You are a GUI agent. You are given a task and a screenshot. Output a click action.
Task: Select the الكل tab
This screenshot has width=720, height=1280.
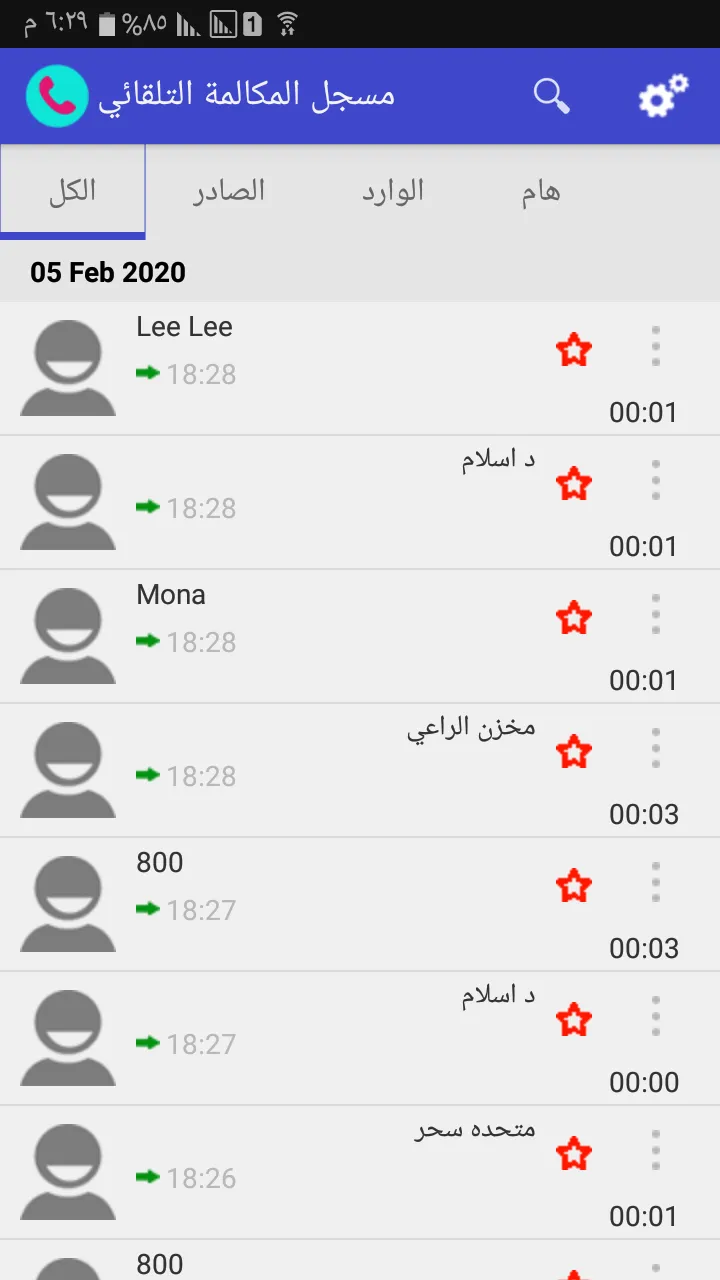(x=73, y=190)
